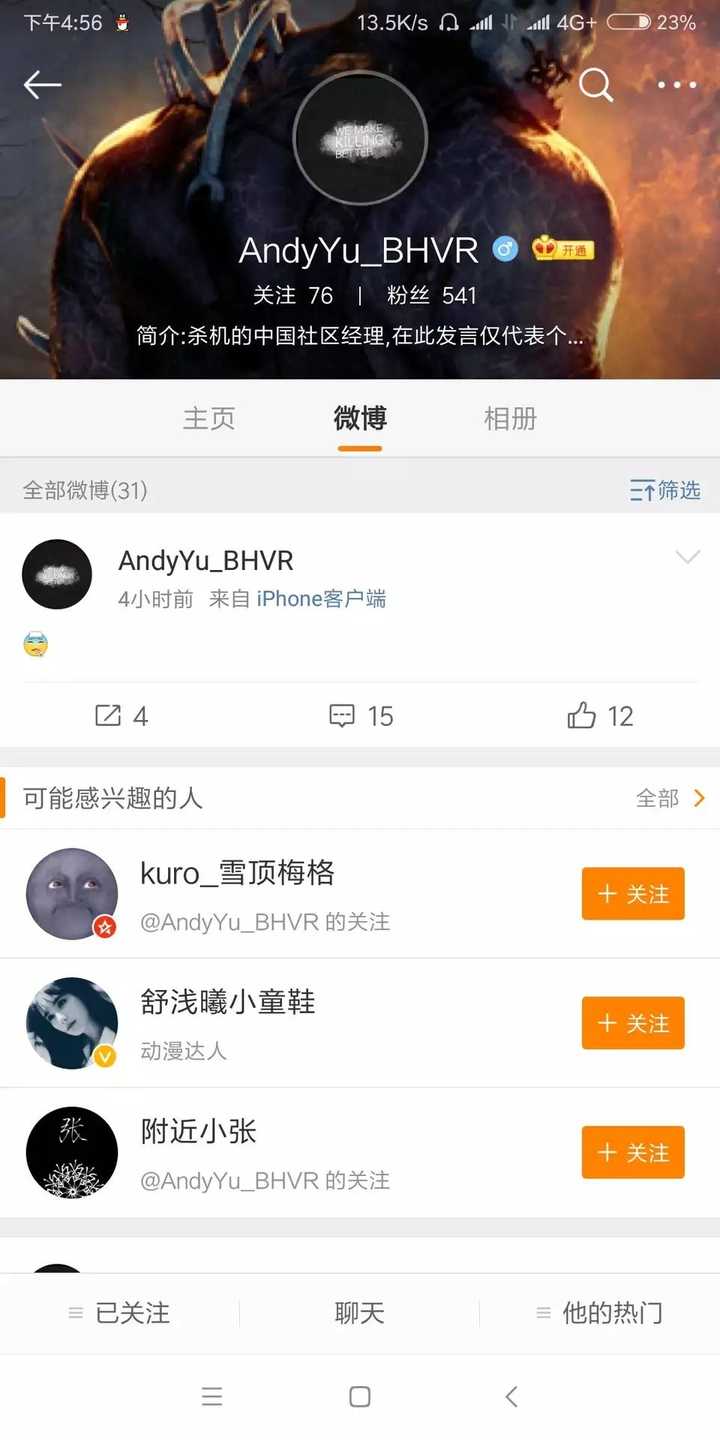Follow 舒浅曦小童鞋
The width and height of the screenshot is (720, 1440).
(632, 1023)
